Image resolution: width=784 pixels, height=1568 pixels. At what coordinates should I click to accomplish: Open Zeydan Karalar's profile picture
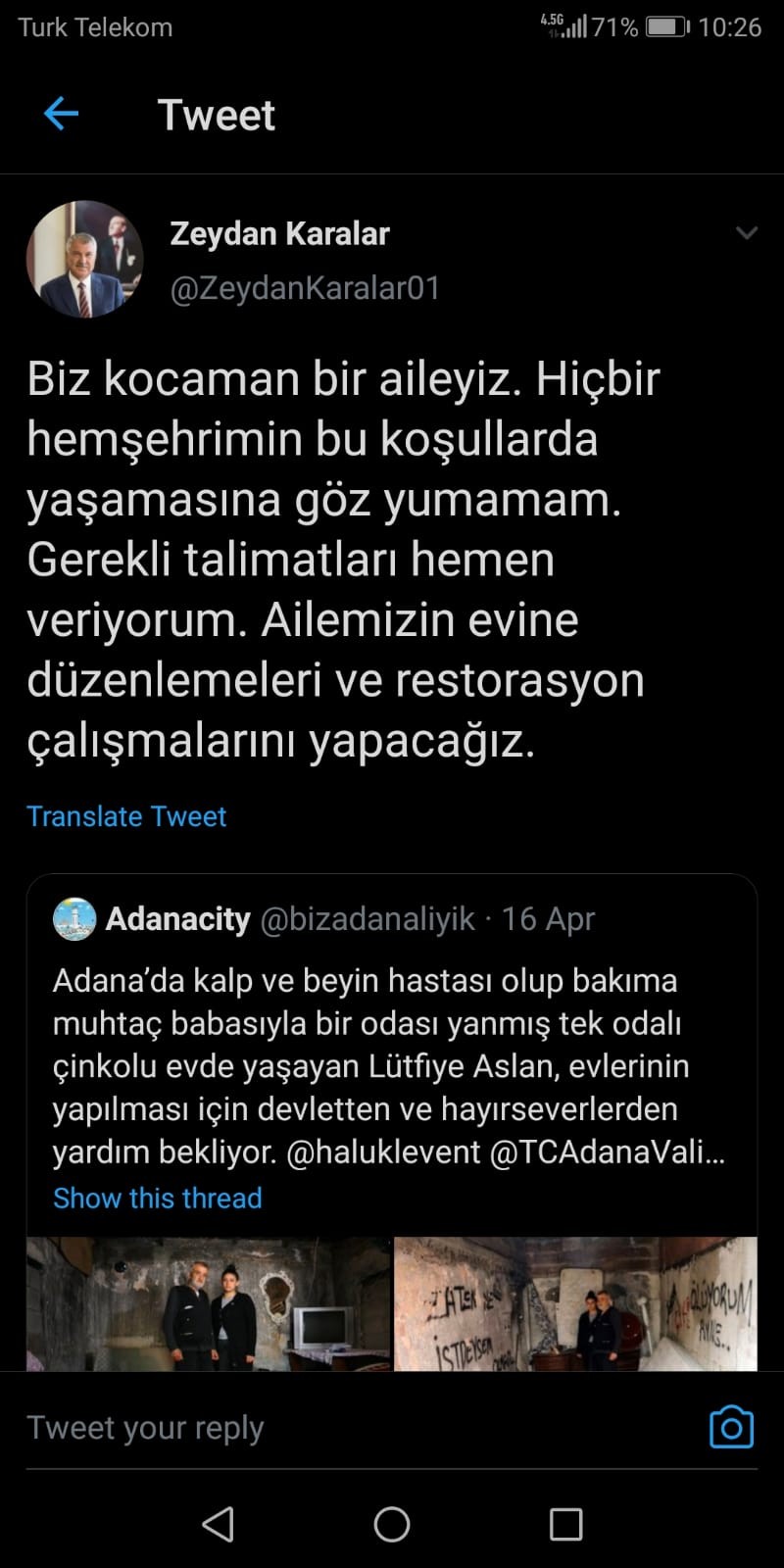(84, 260)
